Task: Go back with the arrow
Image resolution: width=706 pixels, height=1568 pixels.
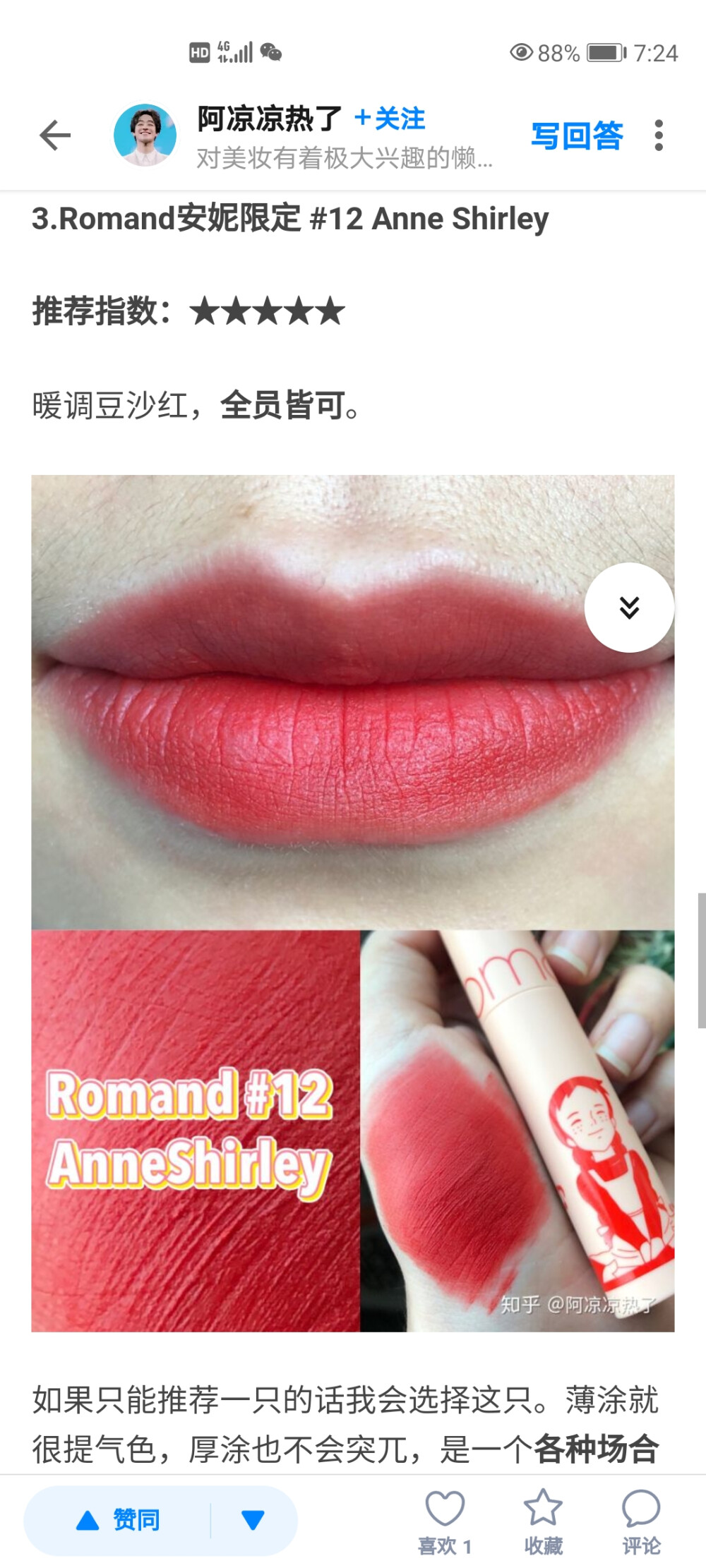Action: coord(55,135)
